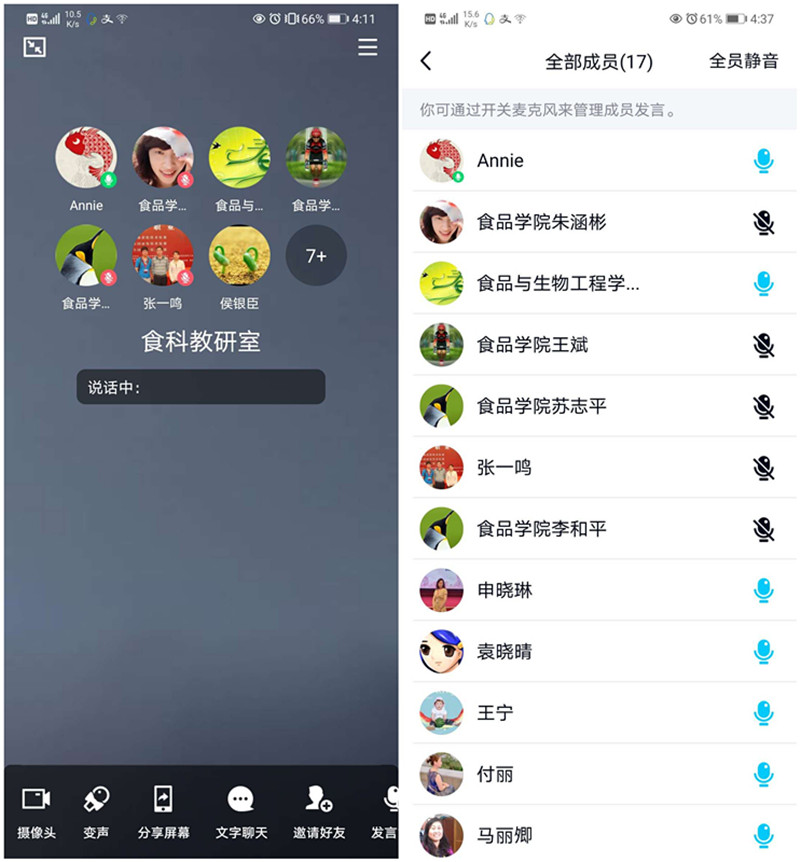The height and width of the screenshot is (862, 800).
Task: Unmute 食品学院朱涵彬's microphone
Action: tap(764, 222)
